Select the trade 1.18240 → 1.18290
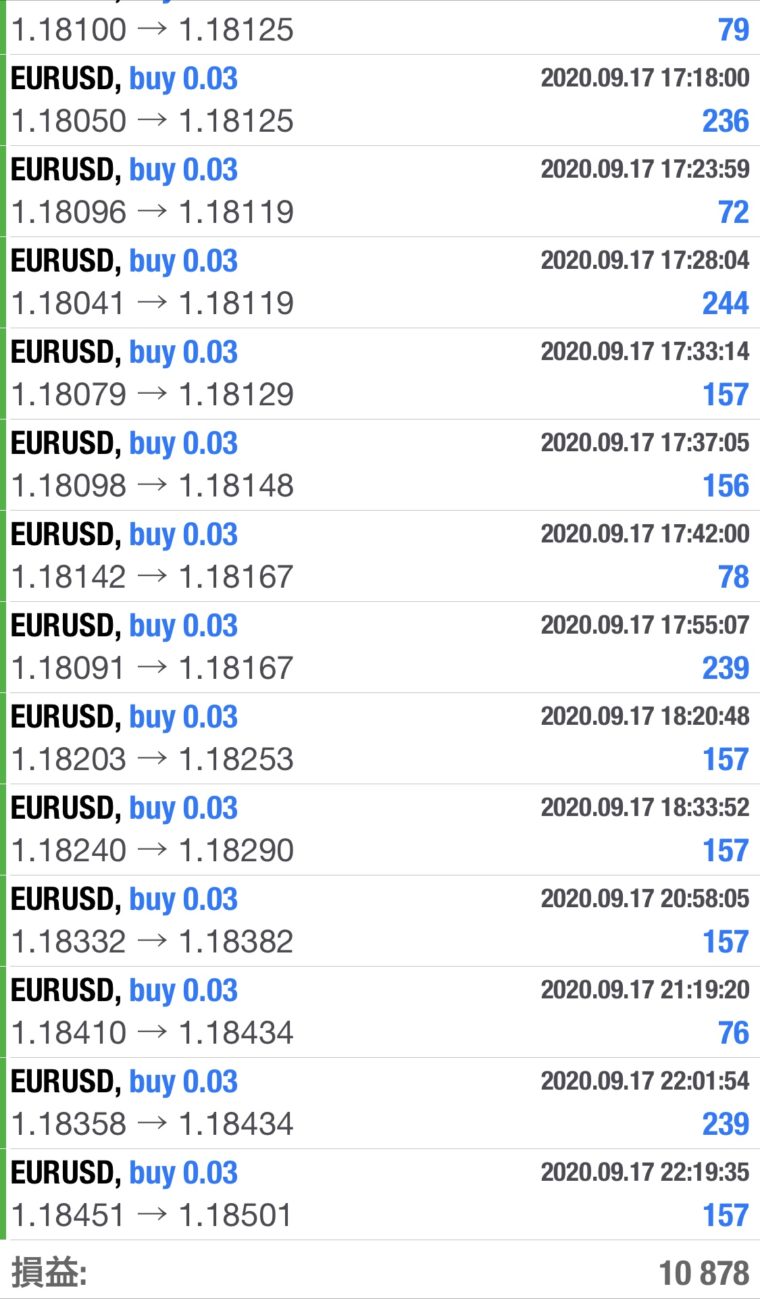 pyautogui.click(x=380, y=829)
